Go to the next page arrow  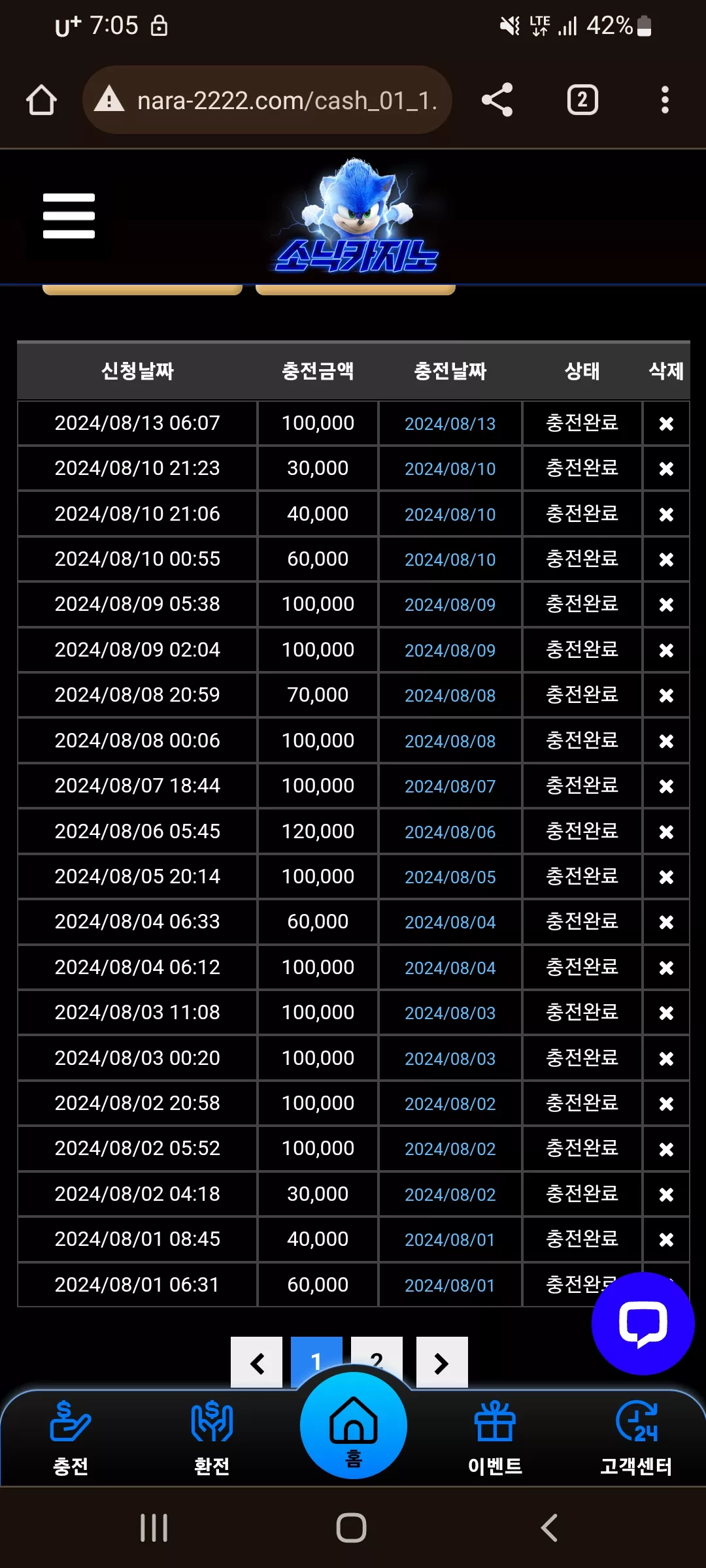point(442,1363)
